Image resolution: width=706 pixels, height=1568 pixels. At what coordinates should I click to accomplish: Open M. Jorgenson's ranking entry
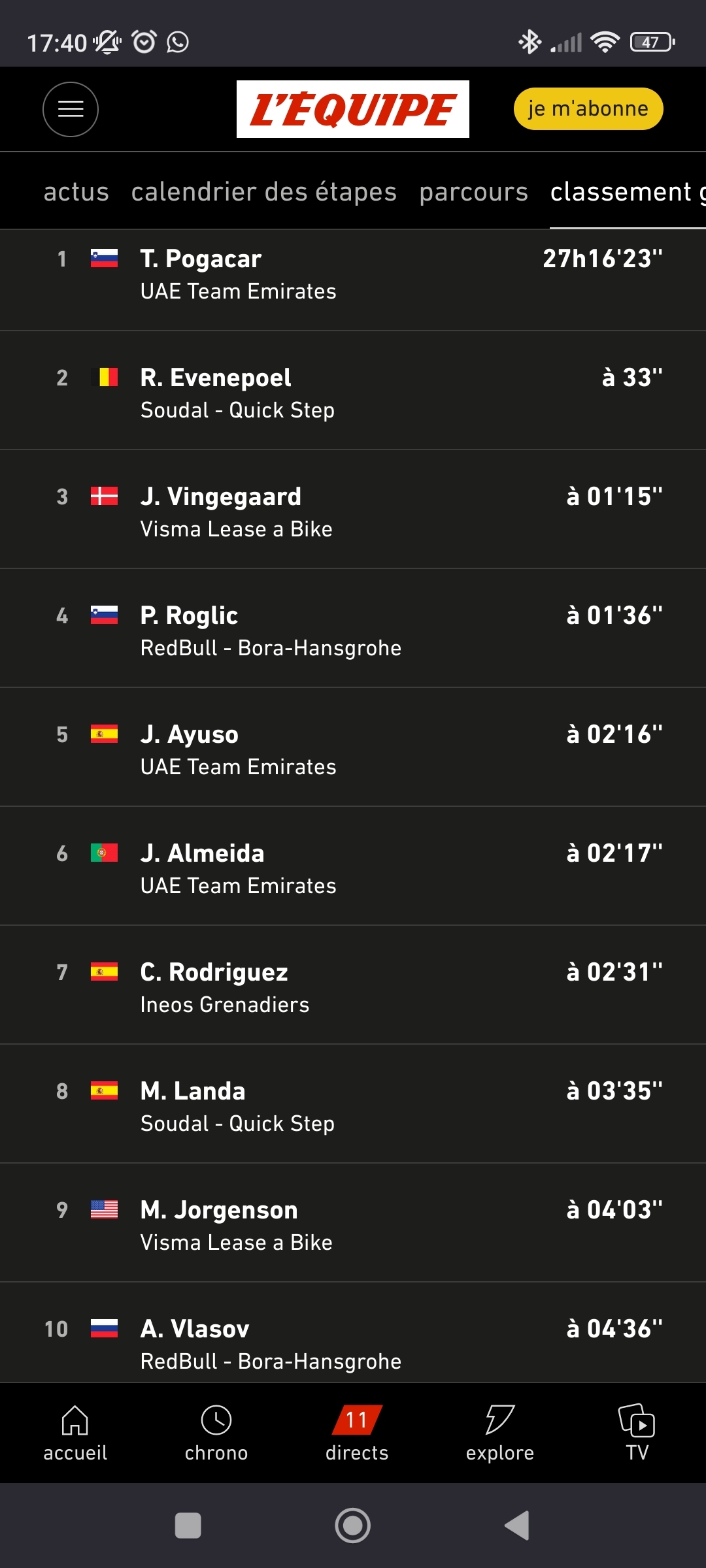pyautogui.click(x=353, y=1225)
